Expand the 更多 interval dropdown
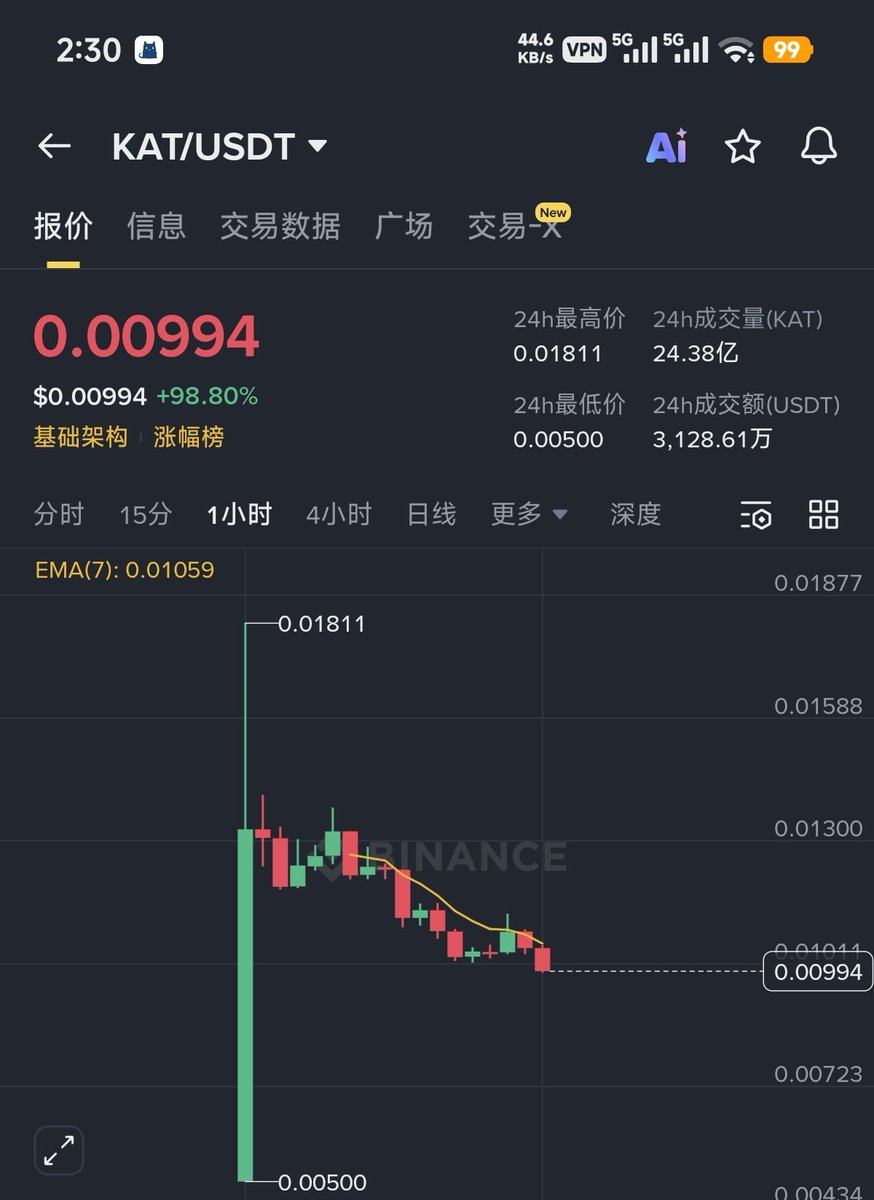Viewport: 874px width, 1200px height. tap(529, 515)
